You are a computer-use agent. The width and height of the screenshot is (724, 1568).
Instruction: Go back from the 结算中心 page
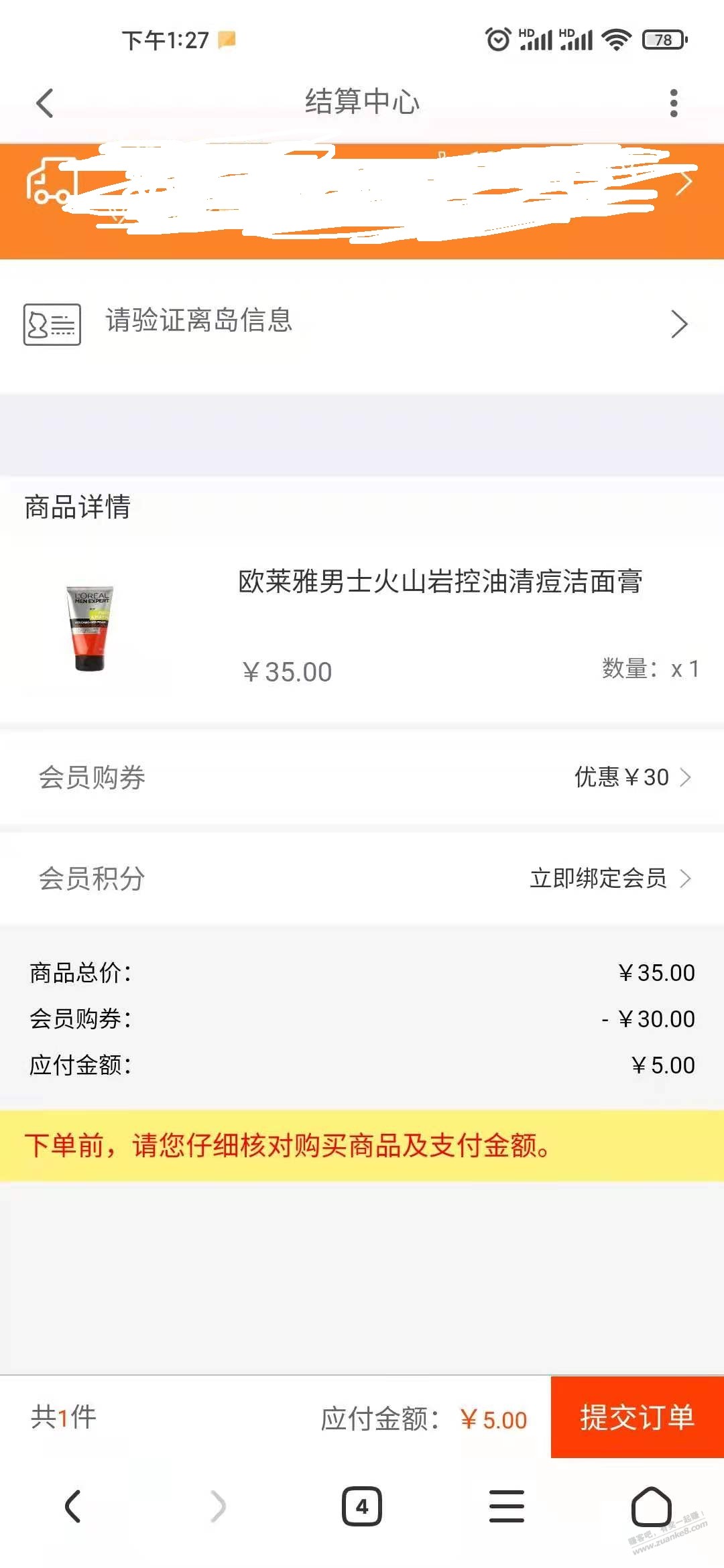pyautogui.click(x=45, y=103)
